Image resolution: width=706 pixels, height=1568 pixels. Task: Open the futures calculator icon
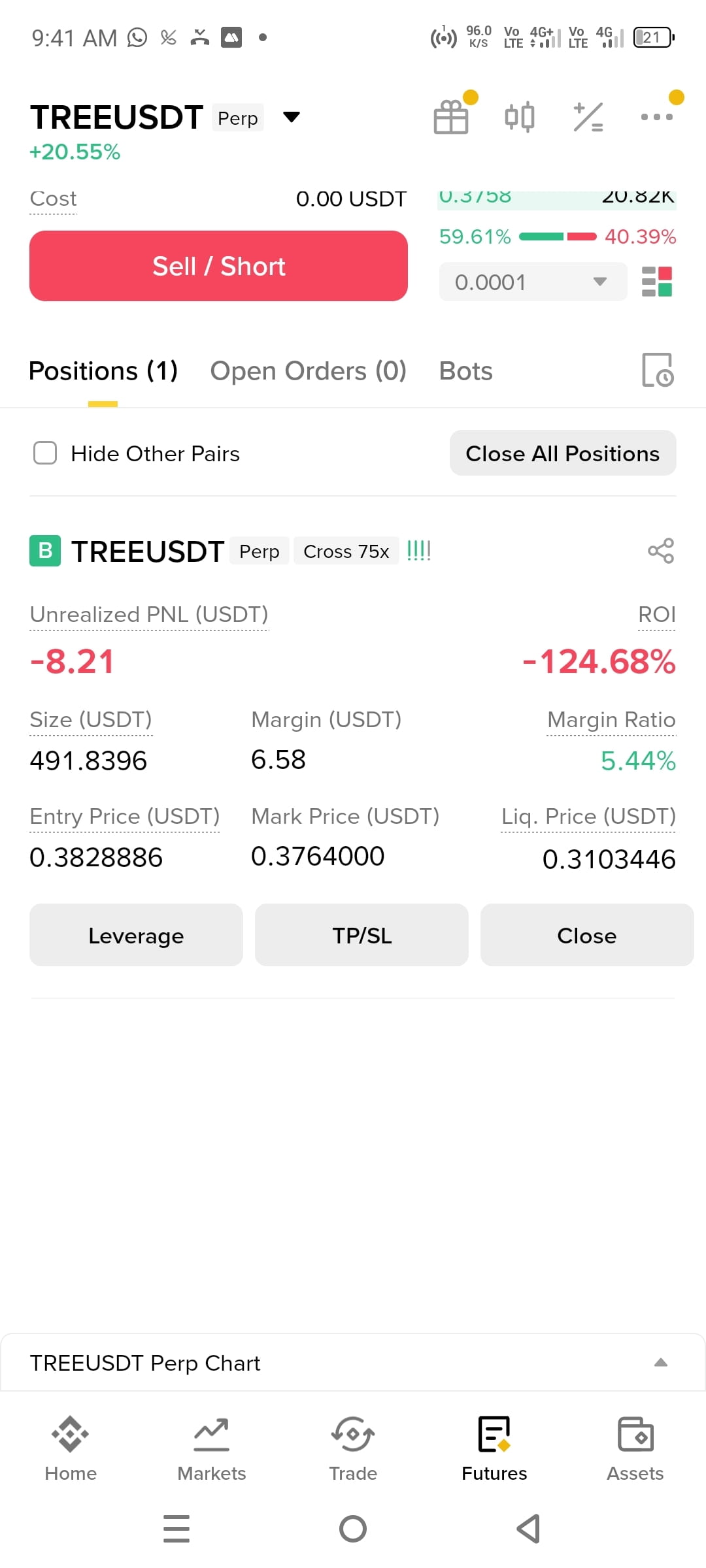point(588,118)
